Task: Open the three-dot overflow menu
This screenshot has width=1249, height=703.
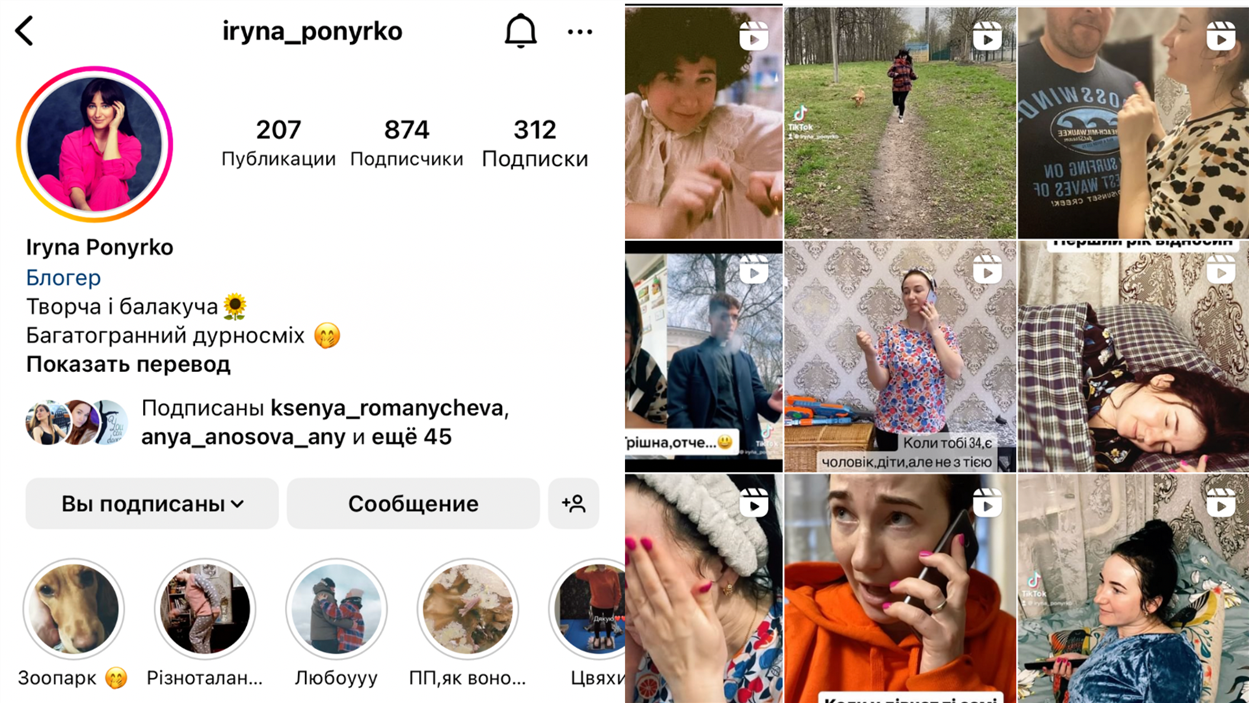Action: pos(580,32)
